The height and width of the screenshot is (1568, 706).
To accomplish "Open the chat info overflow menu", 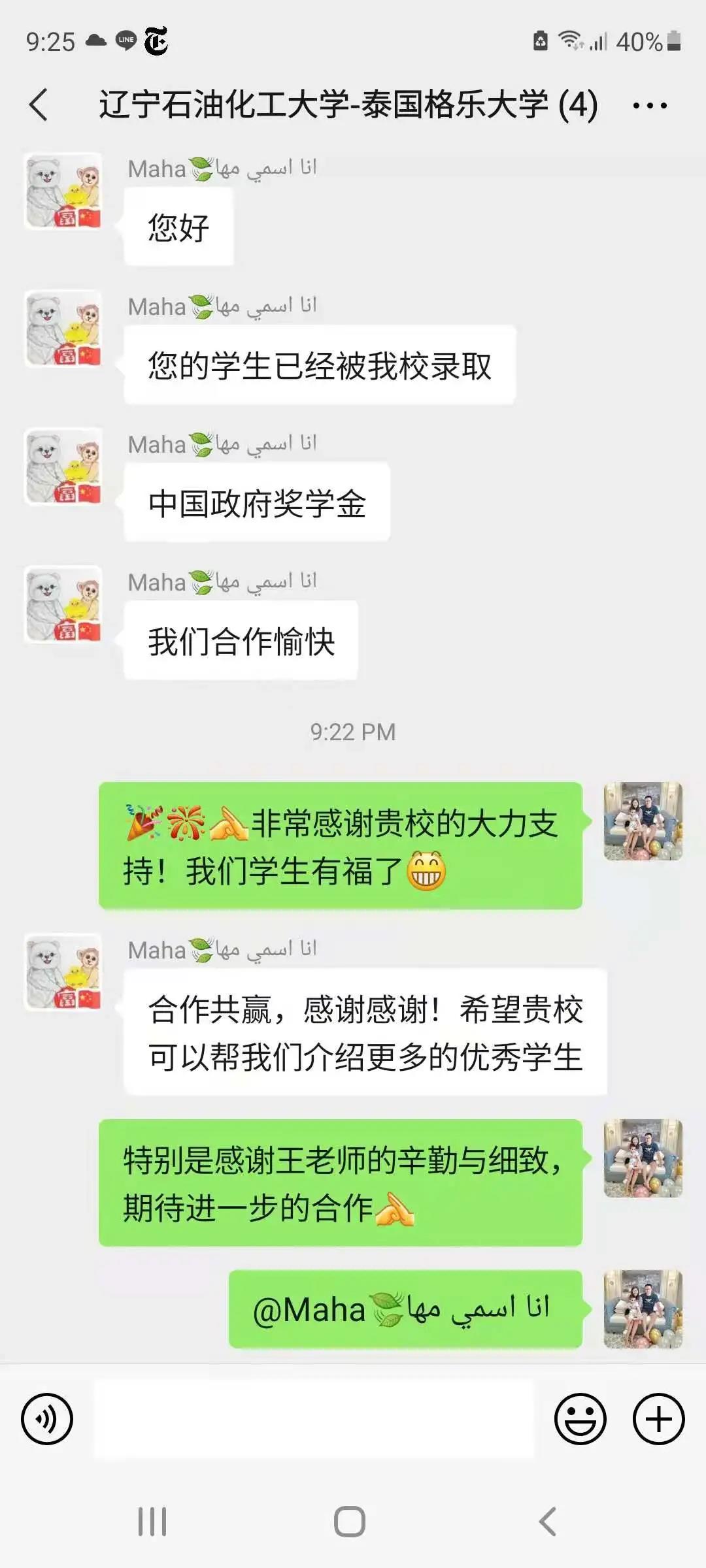I will click(x=649, y=105).
